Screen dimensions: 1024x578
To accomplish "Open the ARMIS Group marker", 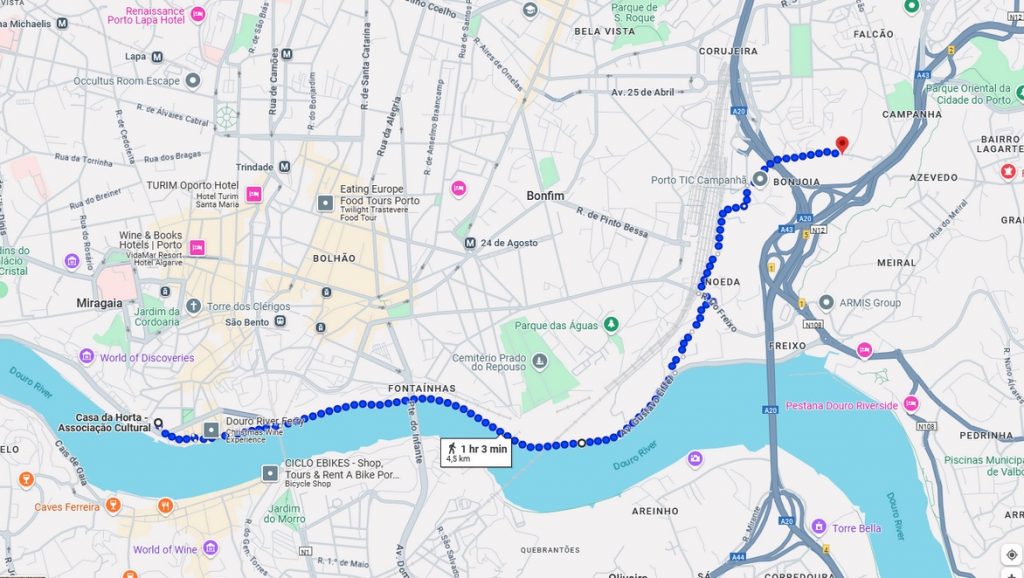I will click(x=826, y=302).
